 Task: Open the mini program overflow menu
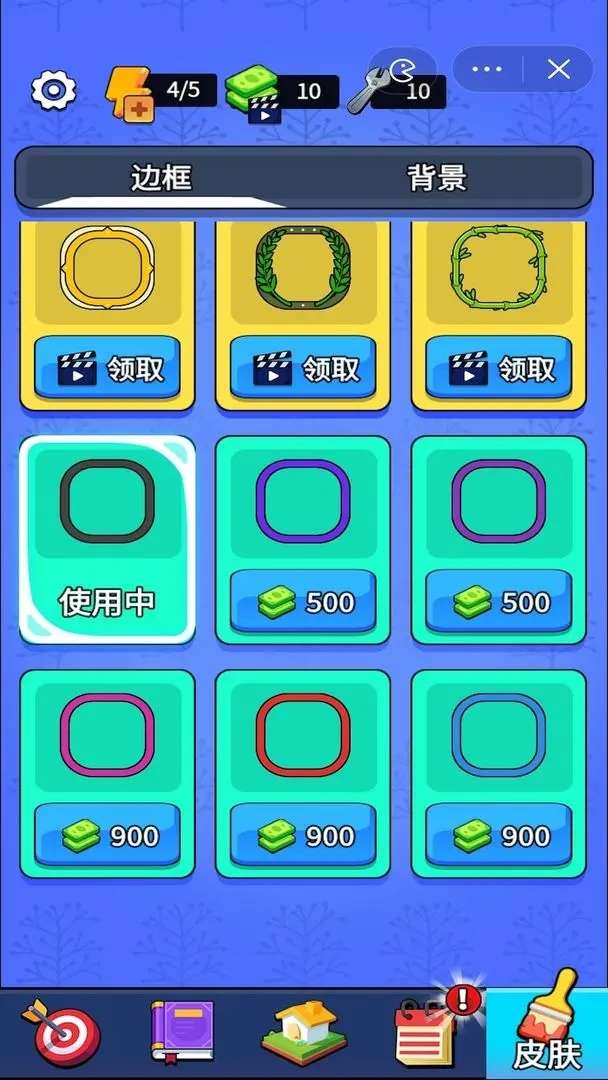coord(487,69)
